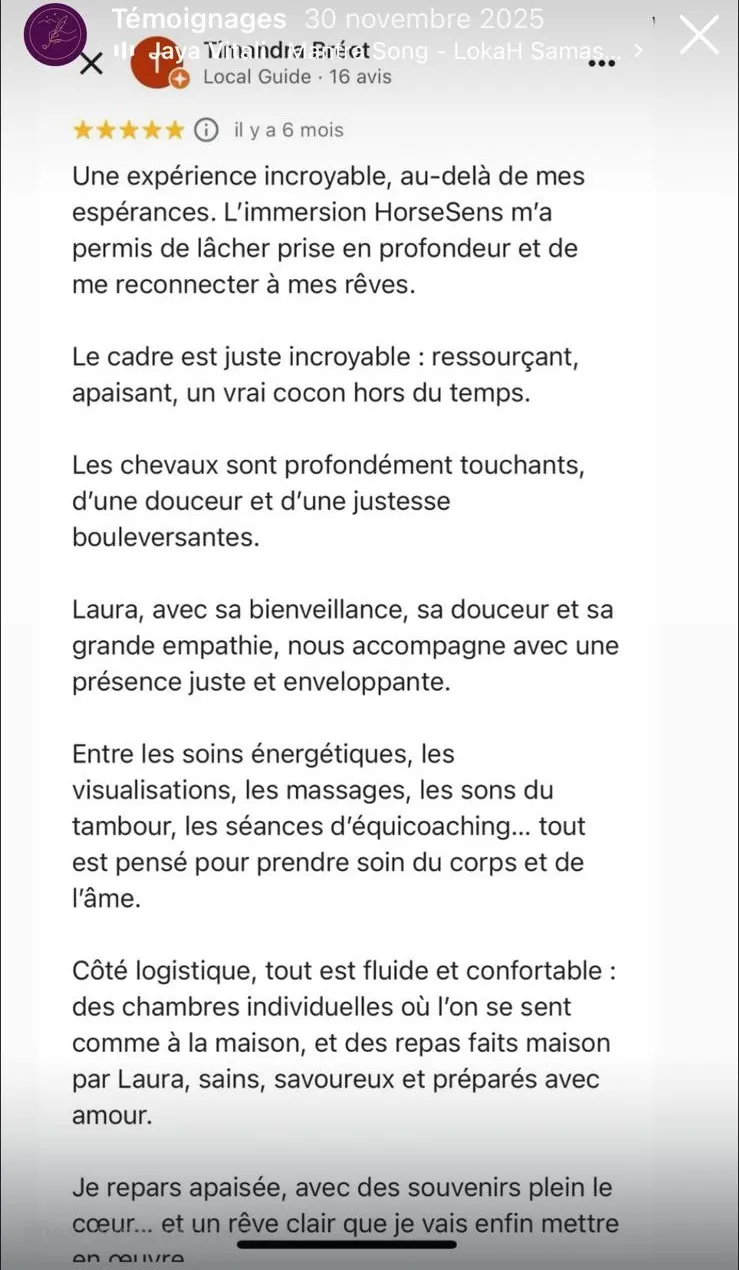The height and width of the screenshot is (1270, 739).
Task: Close the Témoignages story viewer
Action: coord(698,35)
